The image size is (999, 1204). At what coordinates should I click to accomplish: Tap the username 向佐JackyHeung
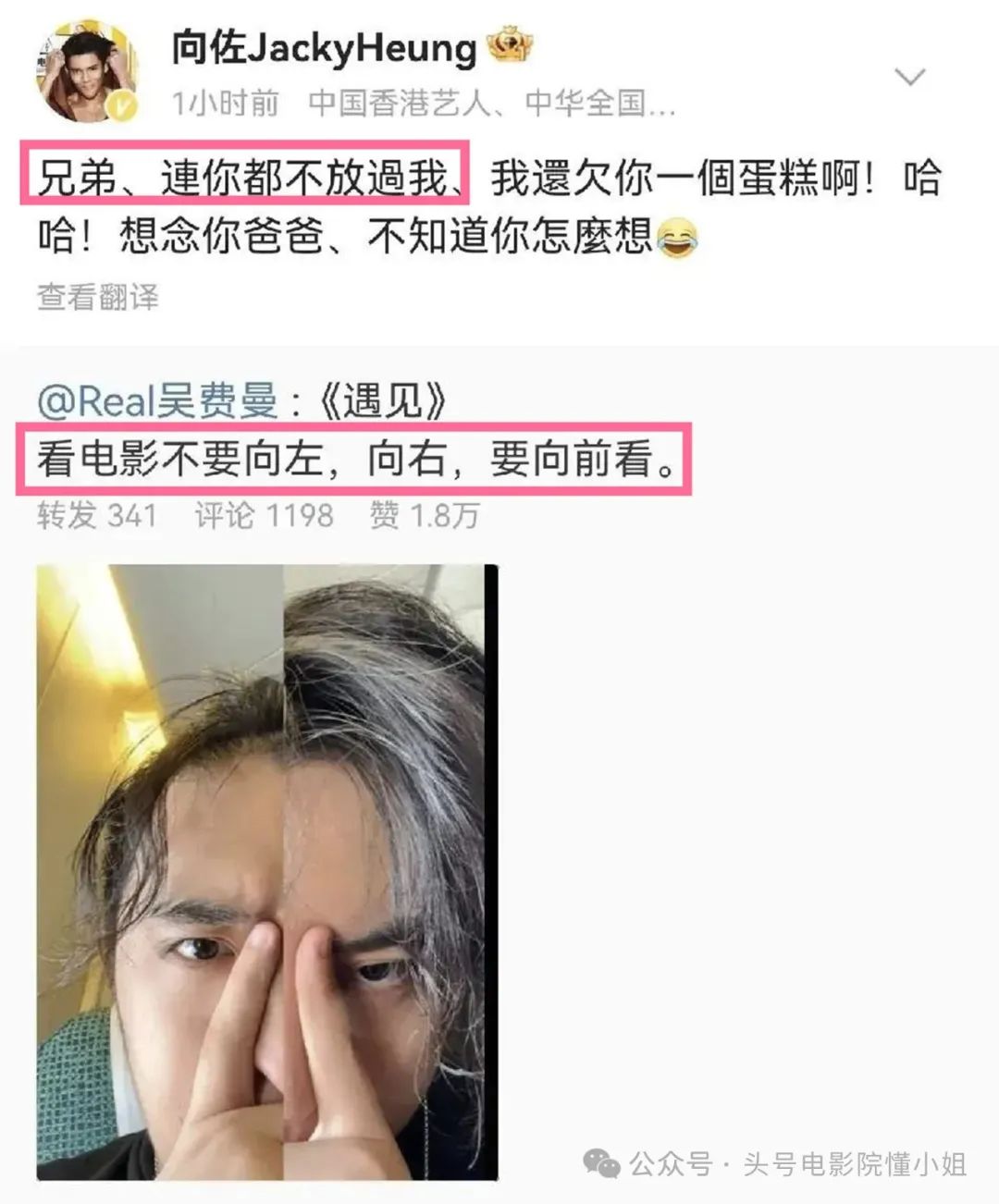[x=323, y=48]
